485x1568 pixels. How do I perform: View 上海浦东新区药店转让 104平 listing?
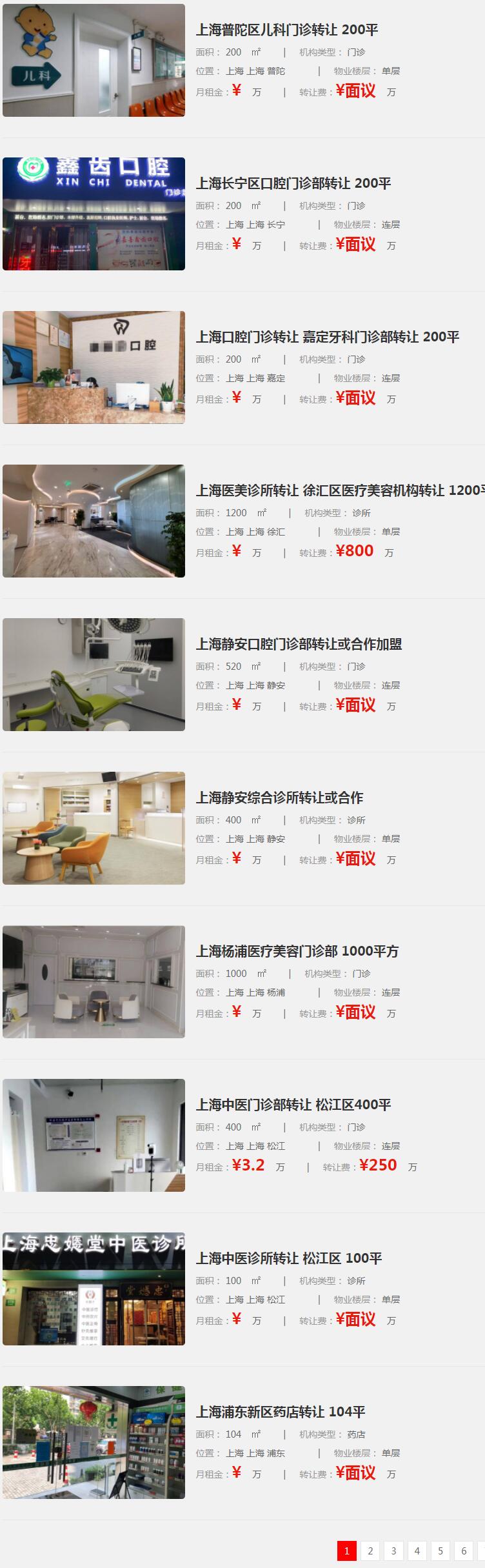tap(281, 1412)
